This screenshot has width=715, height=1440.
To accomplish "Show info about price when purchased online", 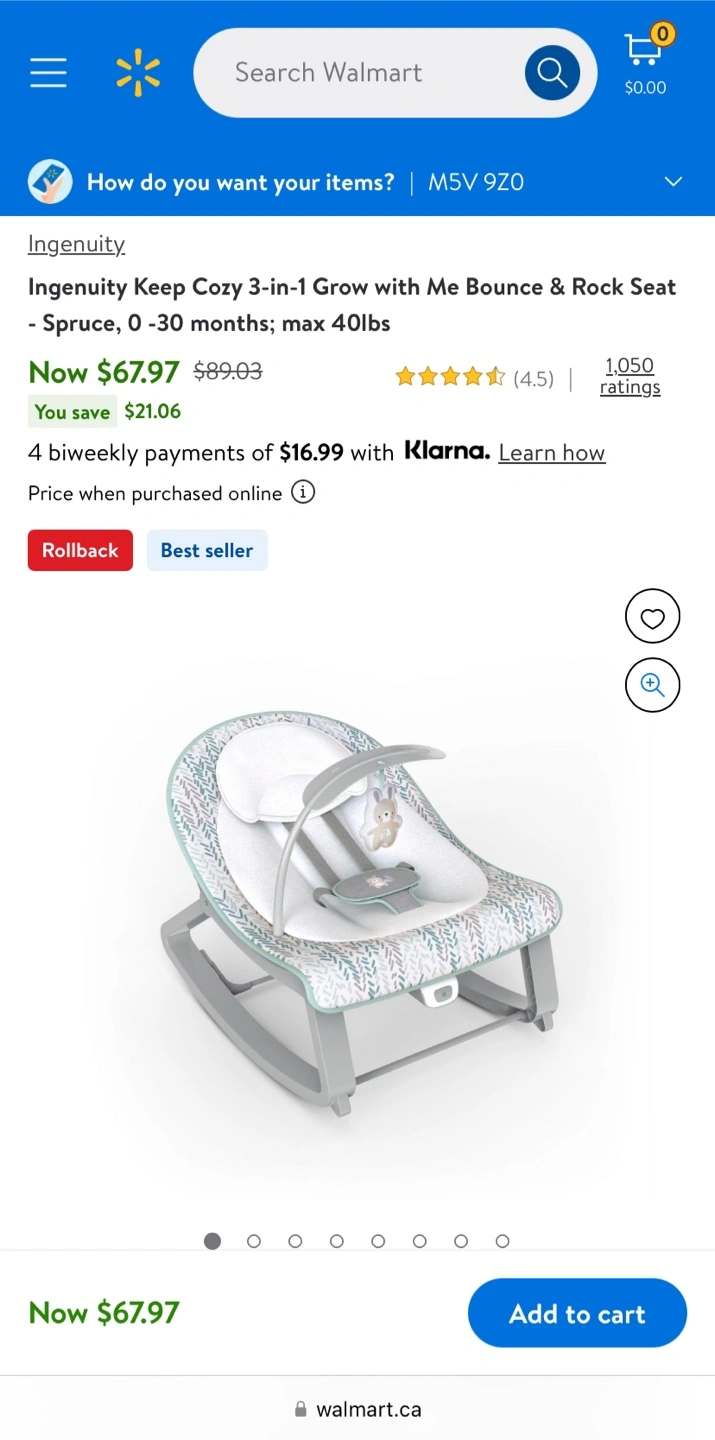I will click(303, 493).
